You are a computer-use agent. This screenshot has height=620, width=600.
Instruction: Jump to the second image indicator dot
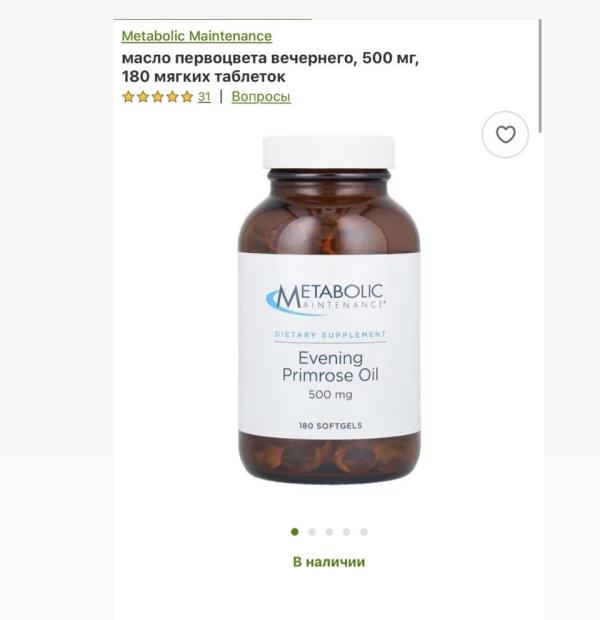click(312, 532)
